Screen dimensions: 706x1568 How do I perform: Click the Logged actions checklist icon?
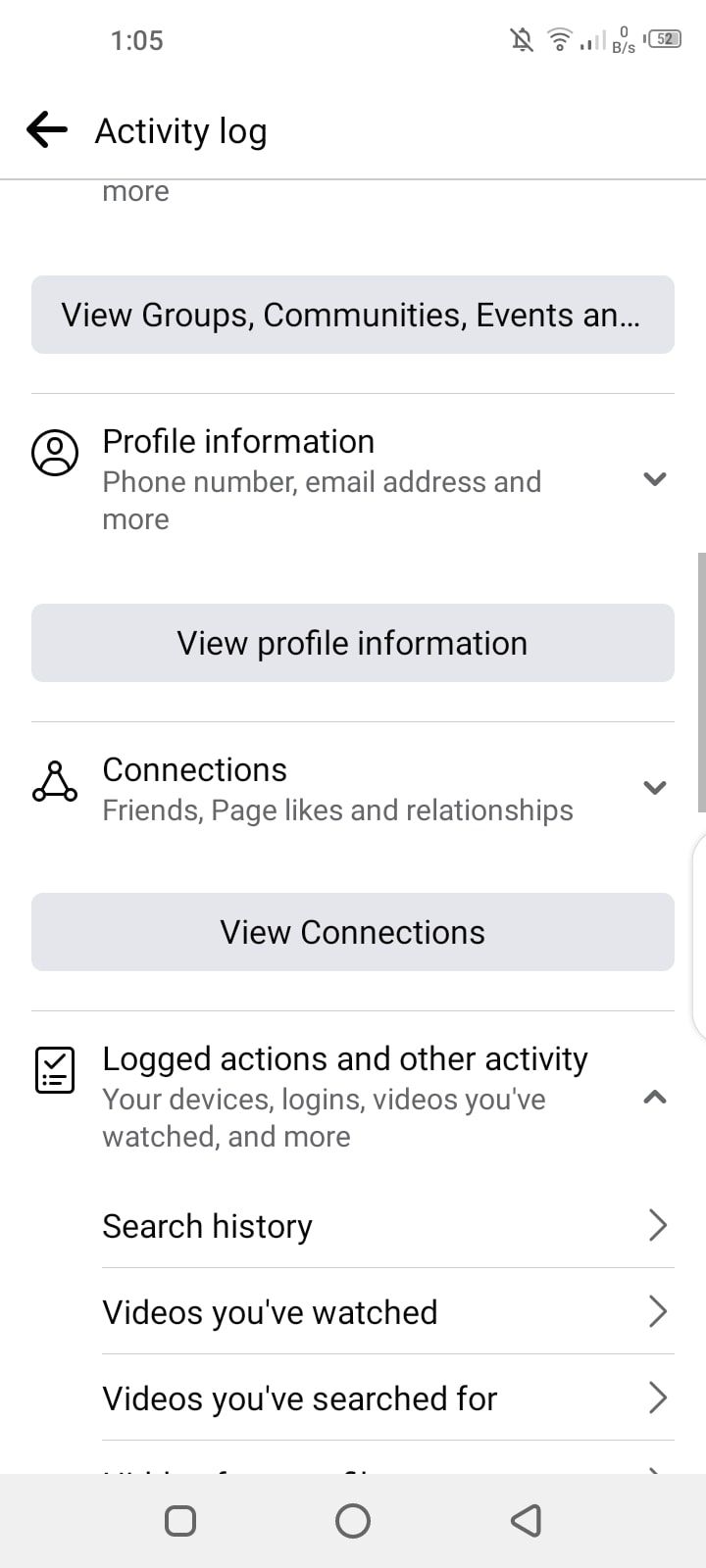click(x=55, y=1070)
